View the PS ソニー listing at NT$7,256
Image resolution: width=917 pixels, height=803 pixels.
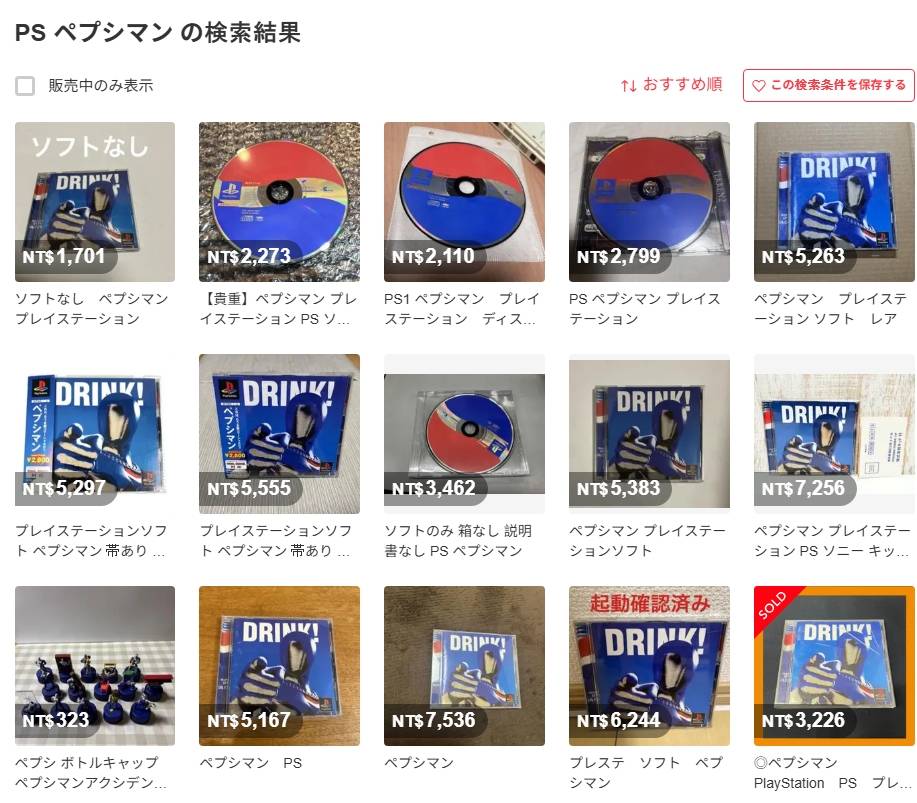834,433
